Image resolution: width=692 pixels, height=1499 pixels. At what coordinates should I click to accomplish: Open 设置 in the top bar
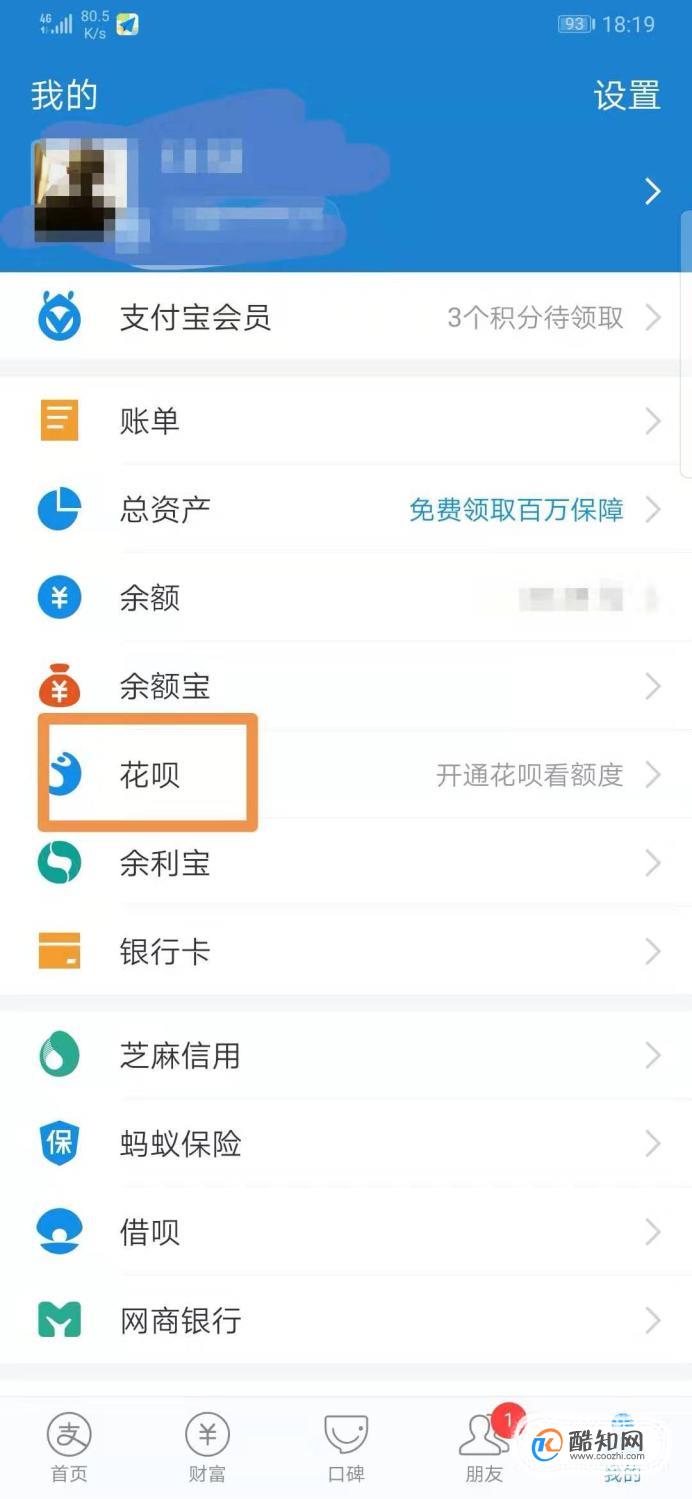pyautogui.click(x=627, y=96)
